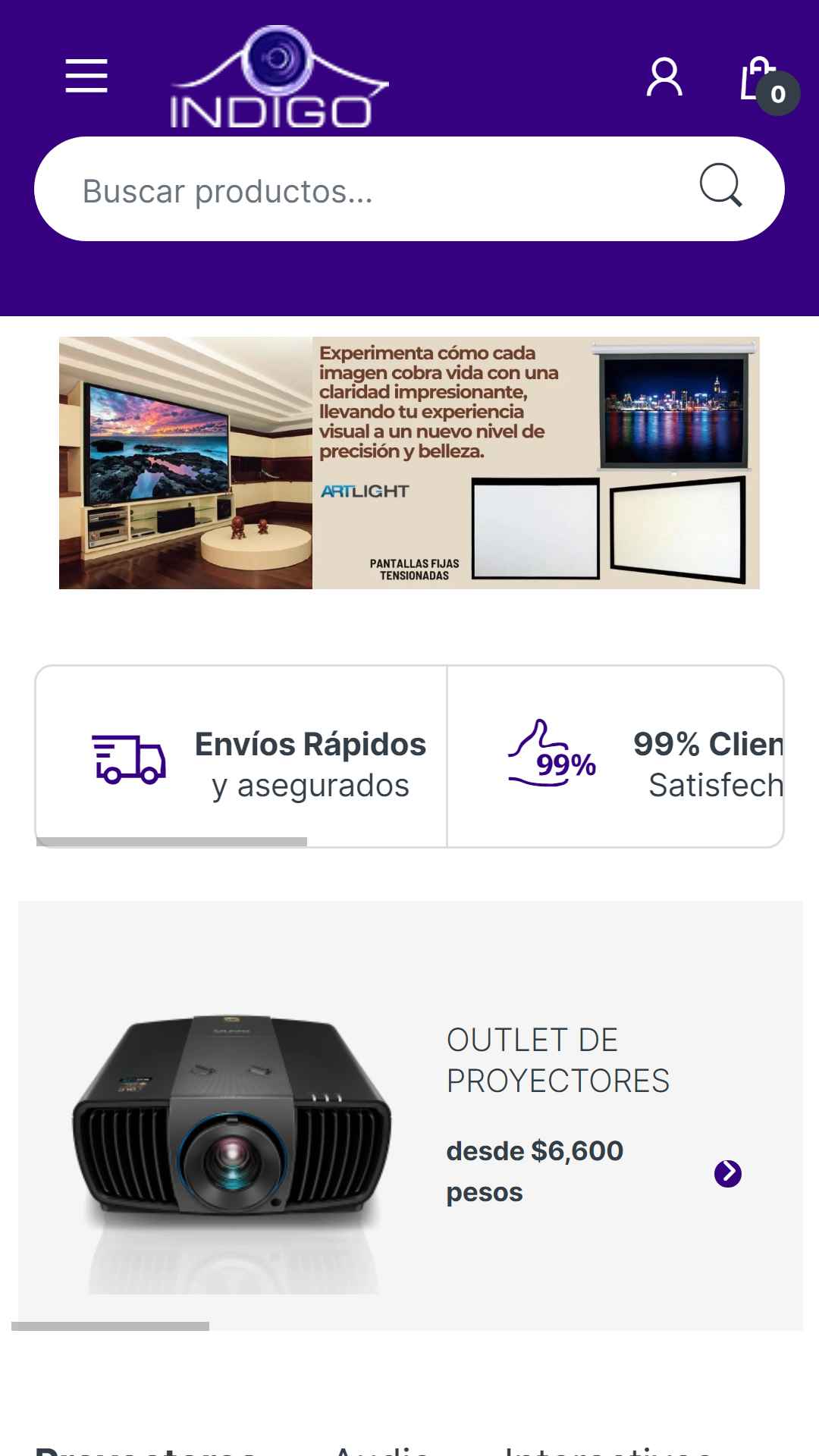Tap the arrow next to desde $6,600 pesos
Image resolution: width=819 pixels, height=1456 pixels.
(x=727, y=1173)
